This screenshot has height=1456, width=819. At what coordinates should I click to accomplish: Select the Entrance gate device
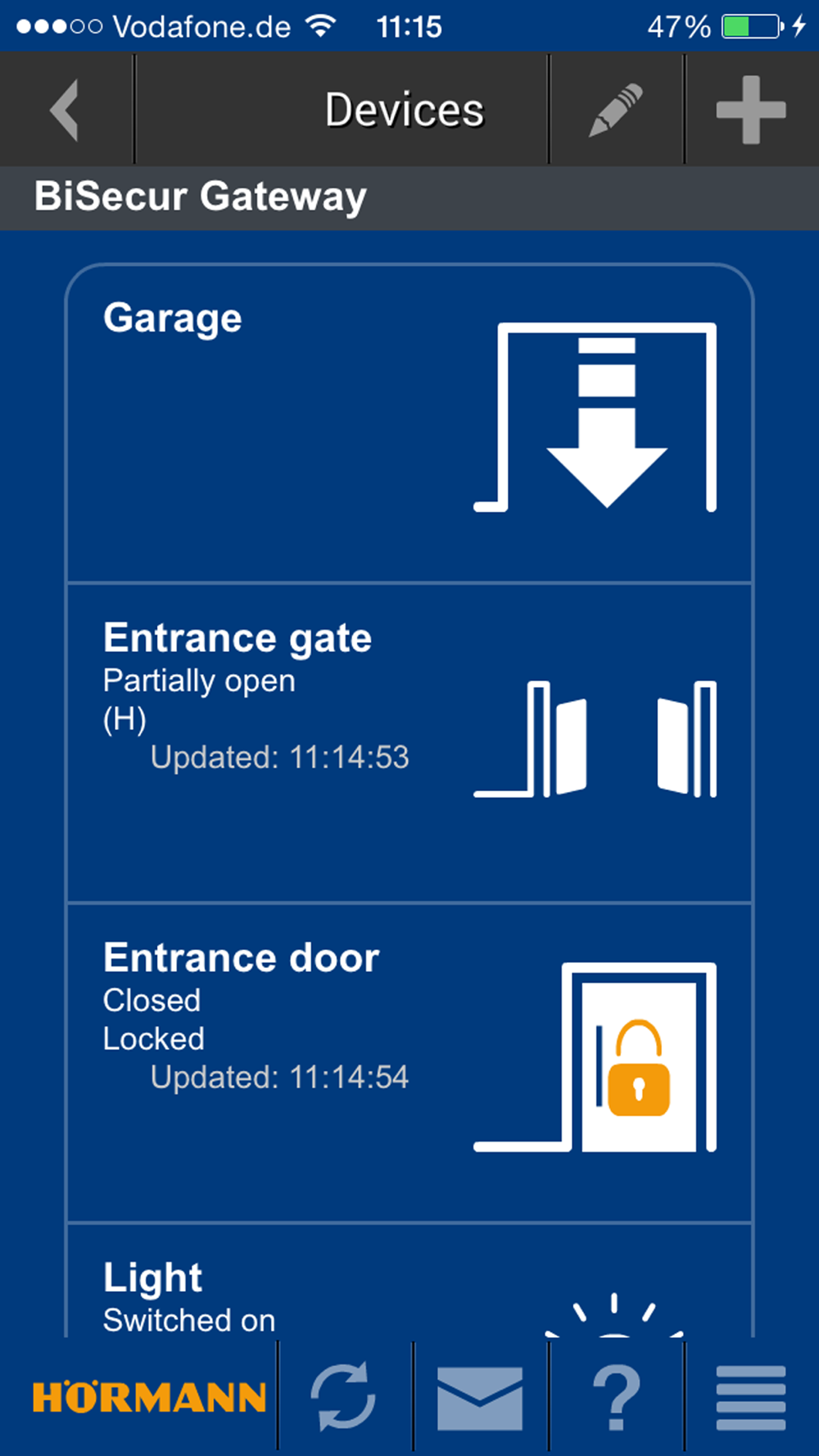(x=409, y=743)
